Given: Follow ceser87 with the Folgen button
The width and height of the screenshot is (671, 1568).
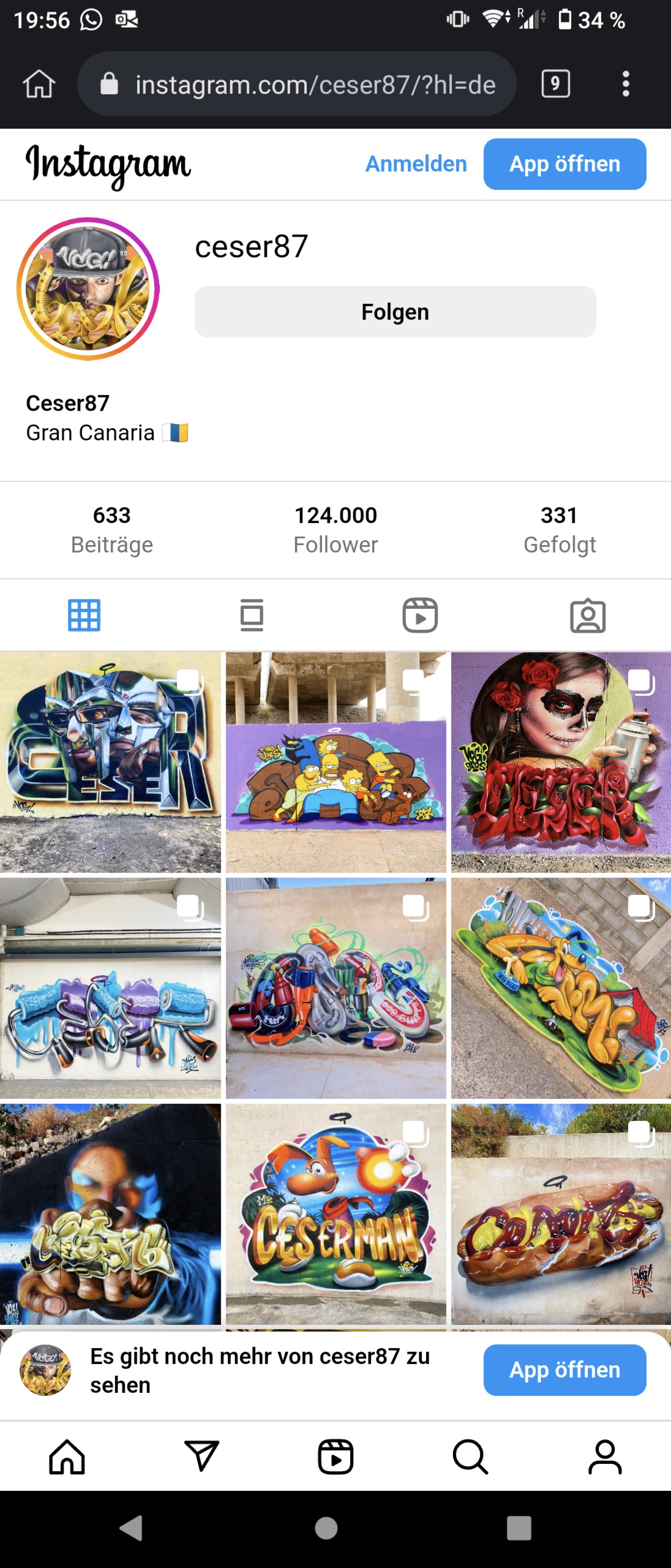Looking at the screenshot, I should (x=395, y=312).
